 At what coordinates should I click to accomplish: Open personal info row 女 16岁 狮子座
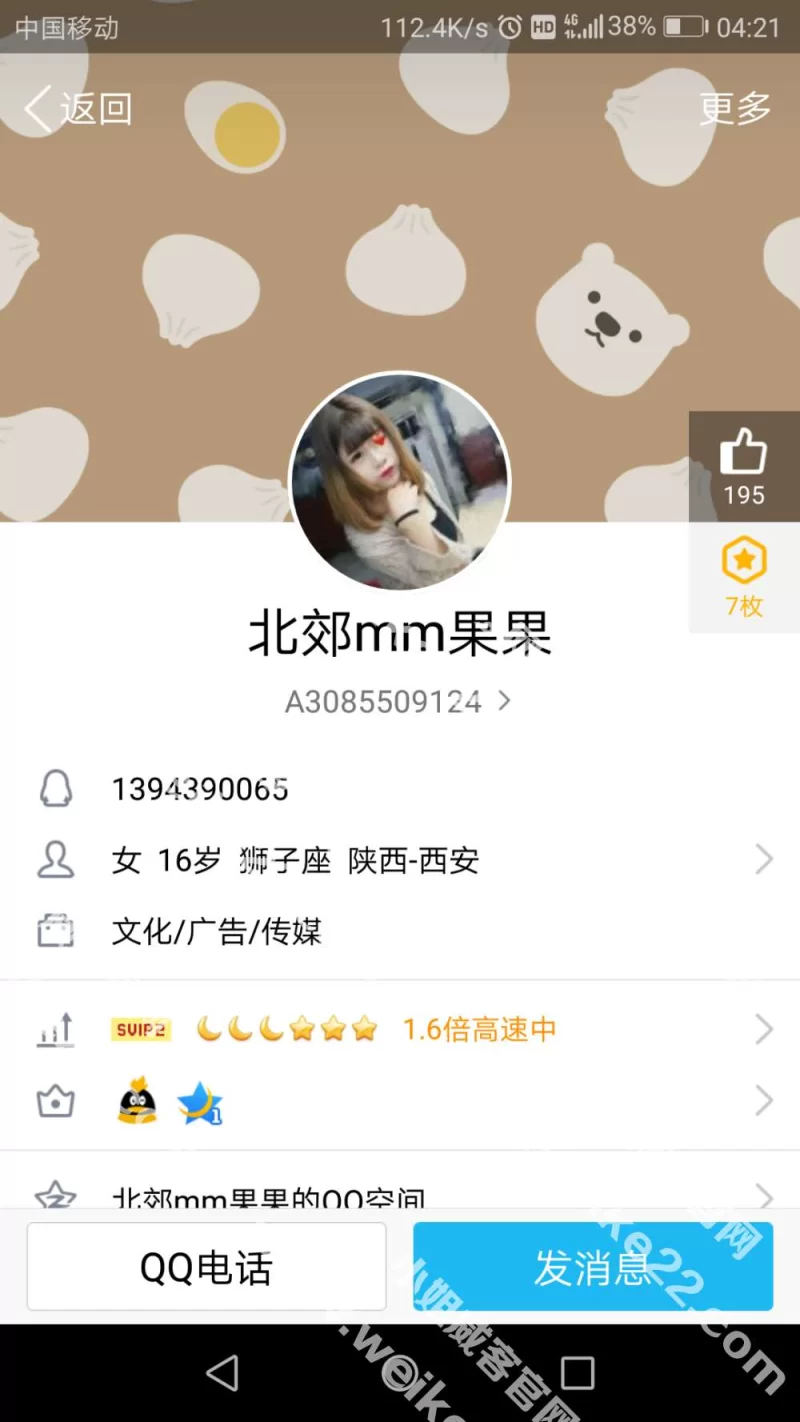[400, 860]
